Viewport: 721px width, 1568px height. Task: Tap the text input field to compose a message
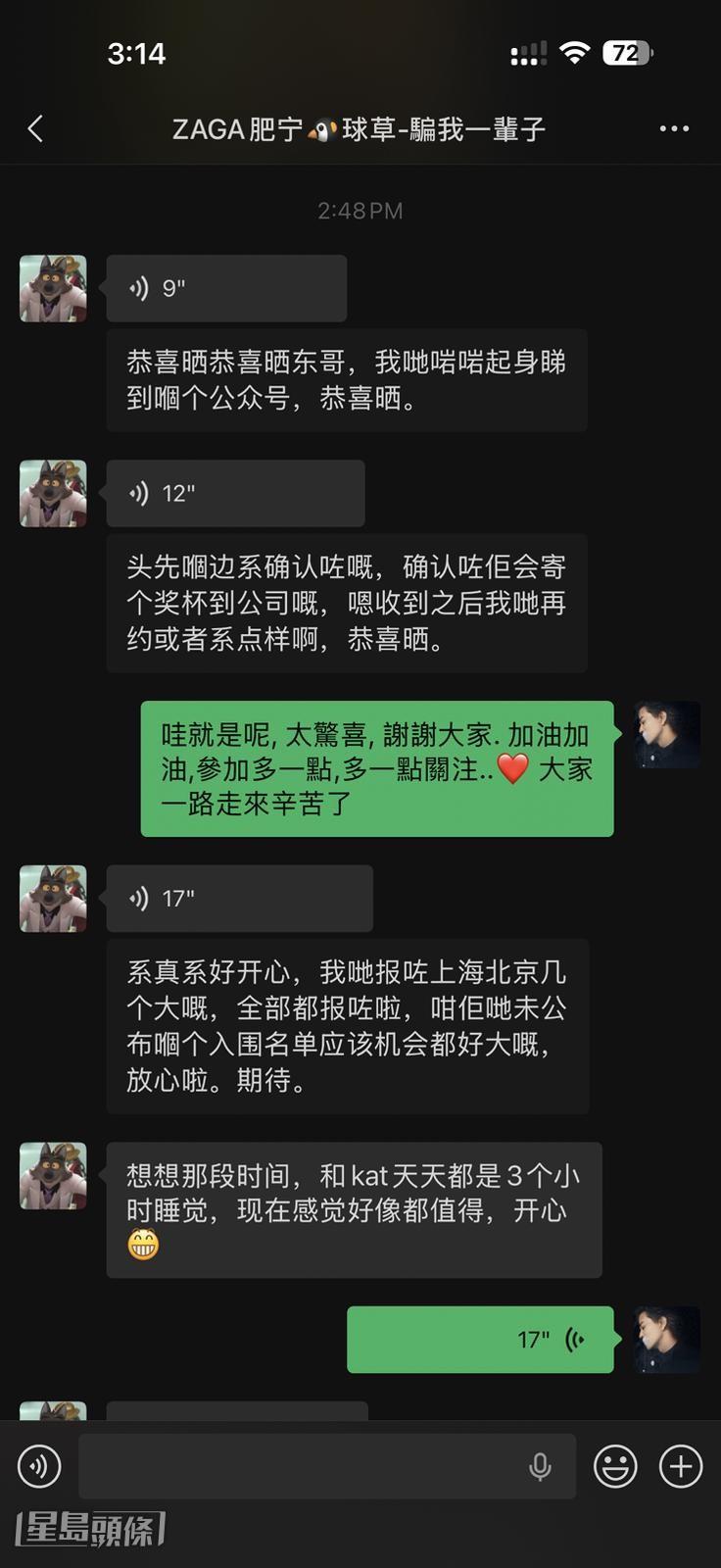tap(294, 1467)
